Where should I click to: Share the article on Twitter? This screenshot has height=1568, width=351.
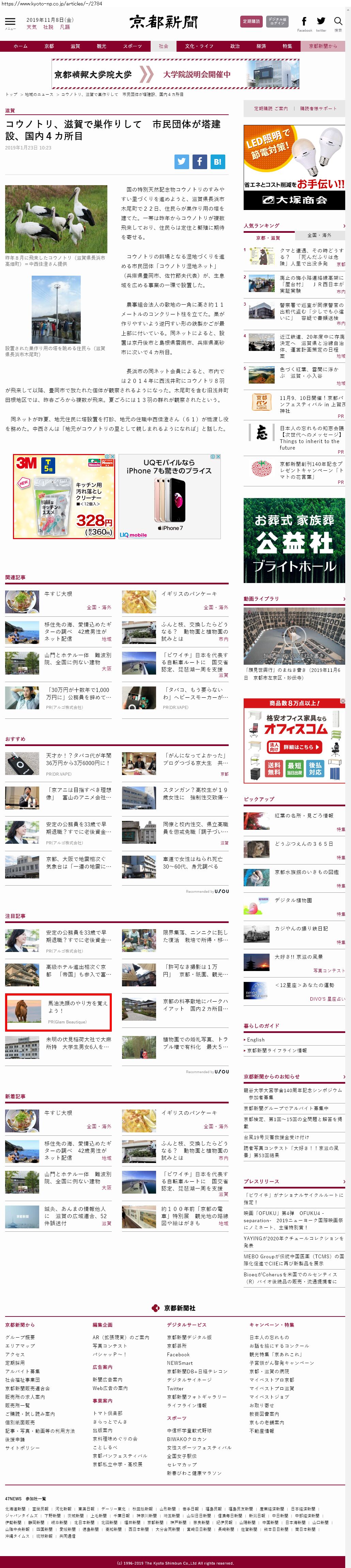pos(182,161)
